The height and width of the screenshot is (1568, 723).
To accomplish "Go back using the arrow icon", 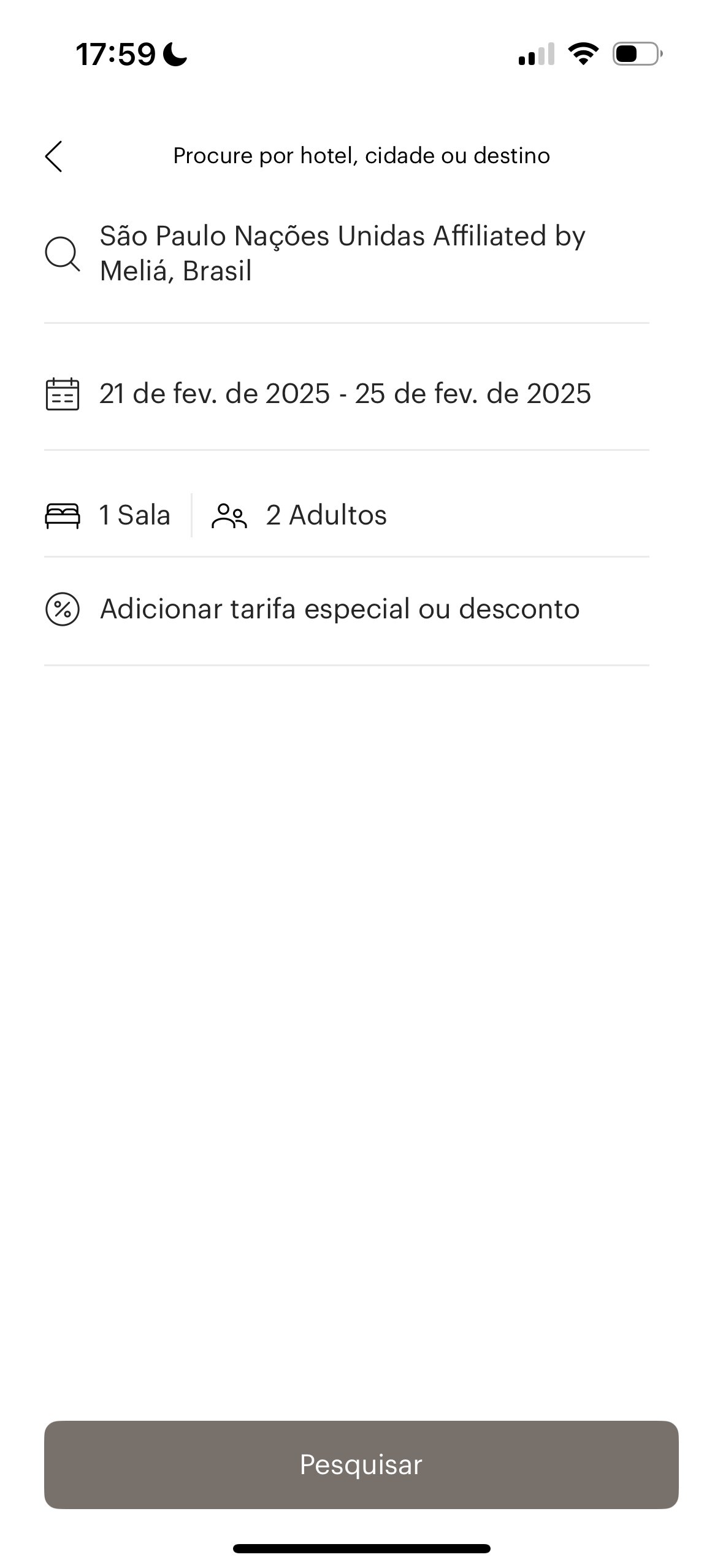I will 54,156.
